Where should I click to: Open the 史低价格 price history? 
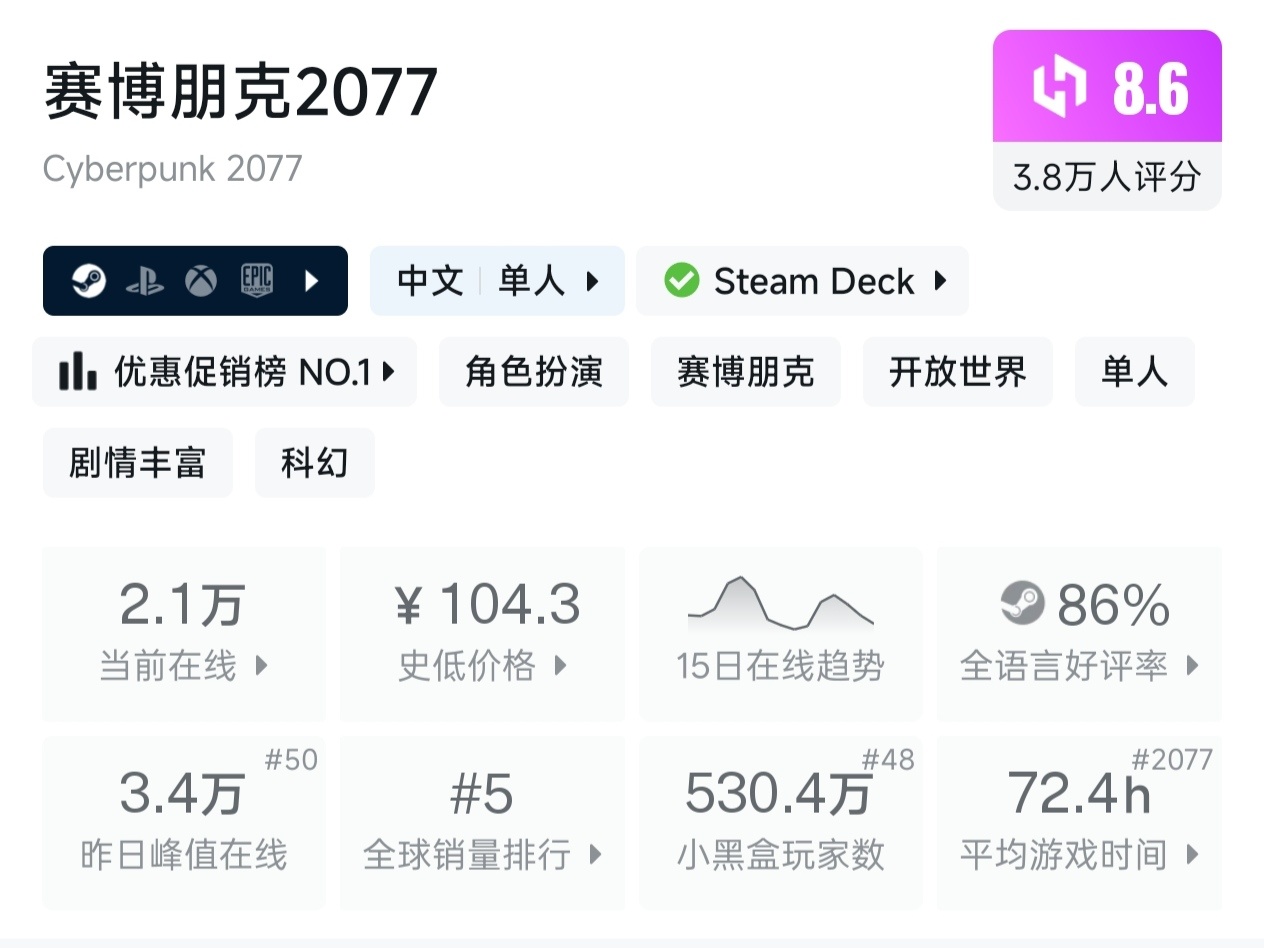[482, 633]
